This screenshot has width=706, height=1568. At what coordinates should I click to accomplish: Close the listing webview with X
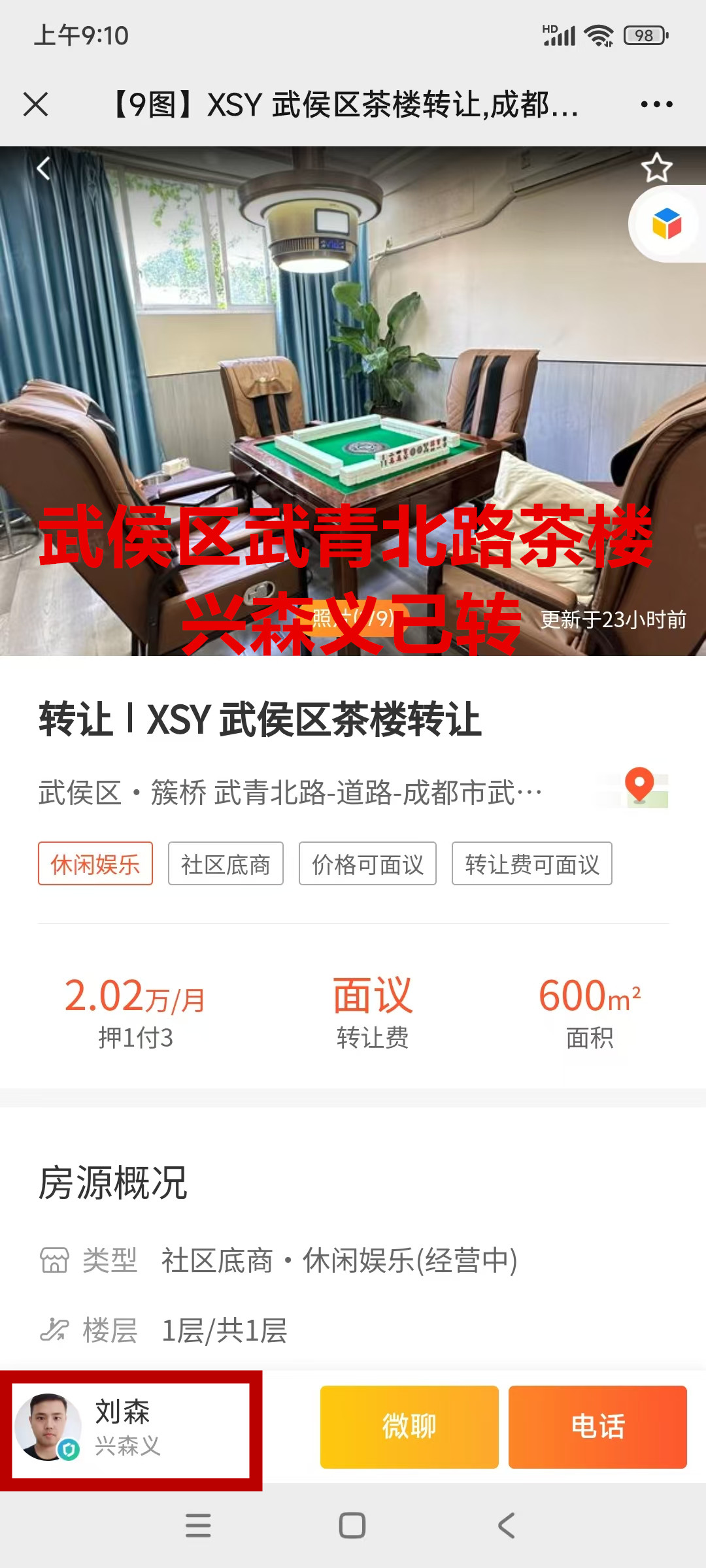point(35,105)
